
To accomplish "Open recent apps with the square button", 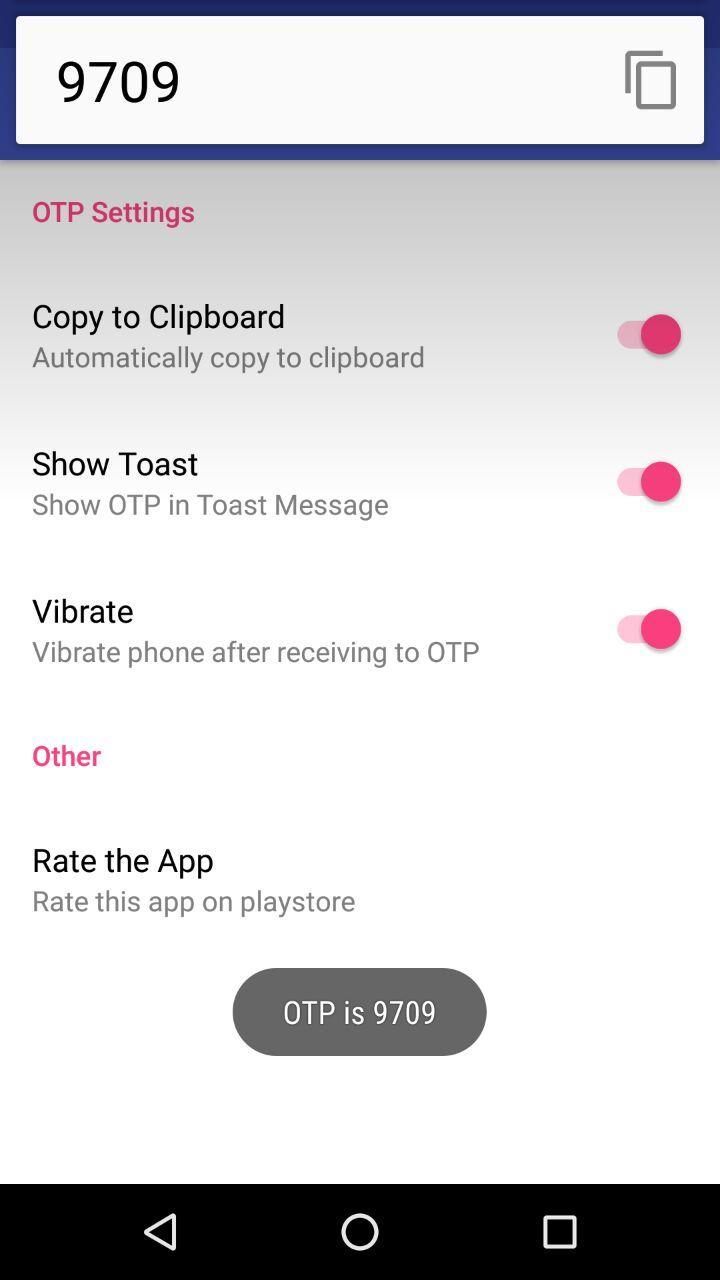I will click(x=558, y=1232).
